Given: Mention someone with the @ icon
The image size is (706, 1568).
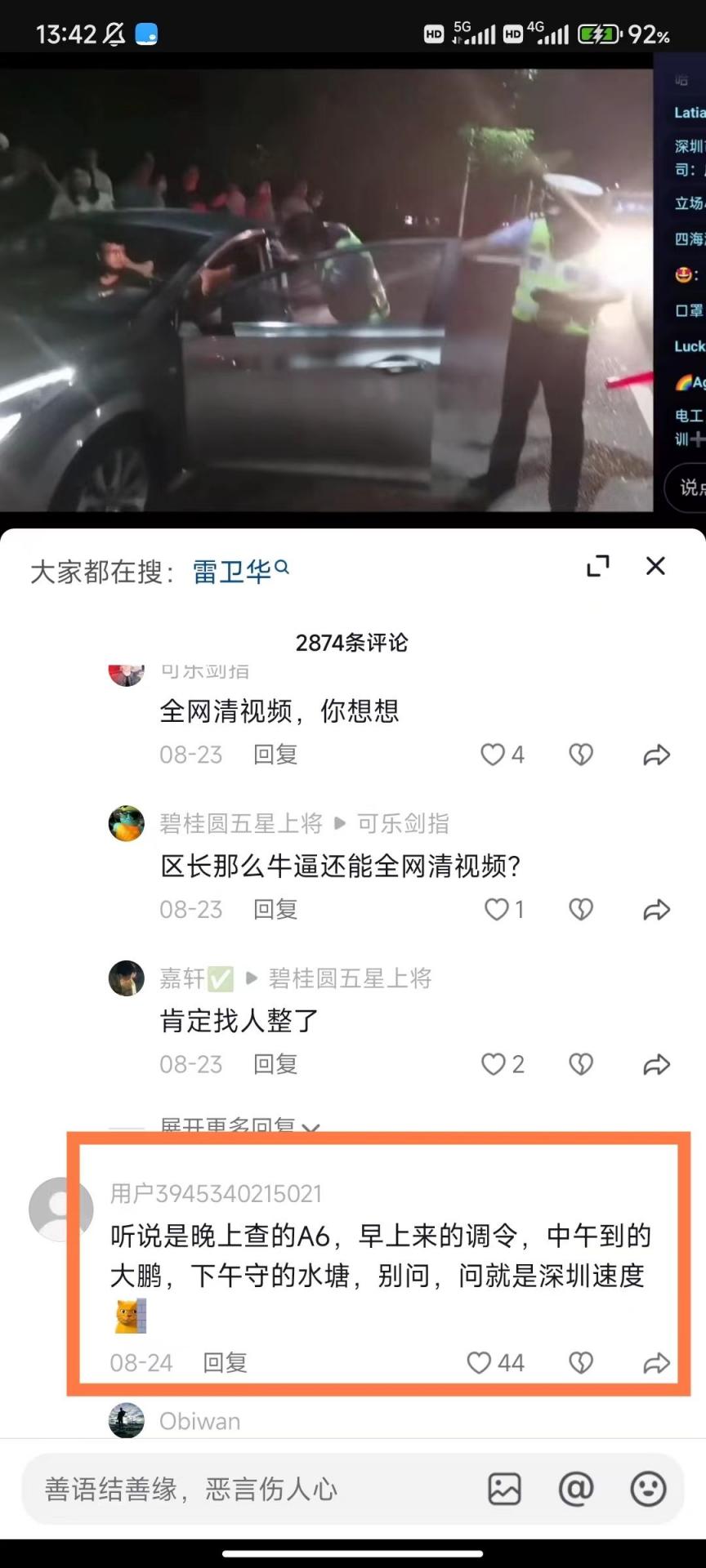Looking at the screenshot, I should click(x=576, y=1489).
